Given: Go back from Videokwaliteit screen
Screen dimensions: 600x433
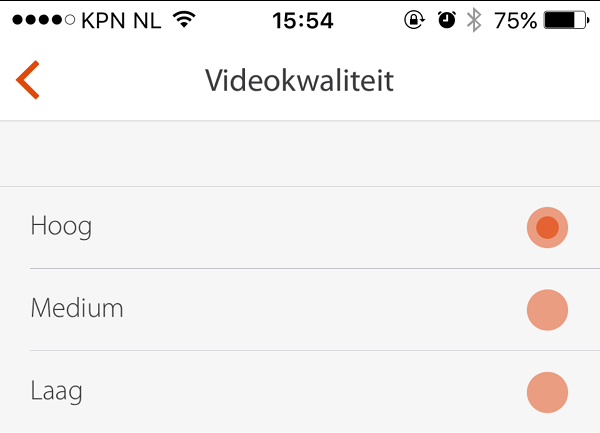Looking at the screenshot, I should (x=28, y=80).
